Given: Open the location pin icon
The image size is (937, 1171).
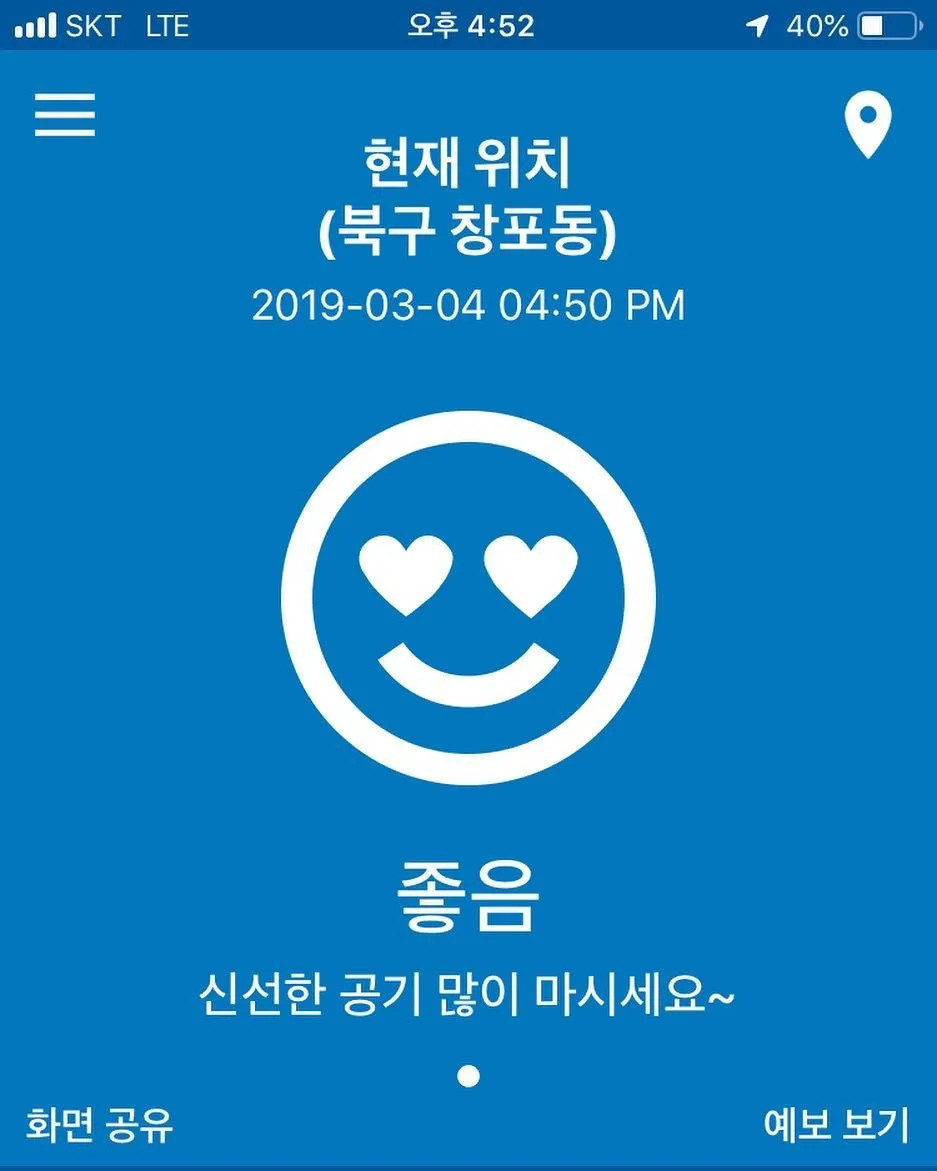Looking at the screenshot, I should [x=868, y=125].
